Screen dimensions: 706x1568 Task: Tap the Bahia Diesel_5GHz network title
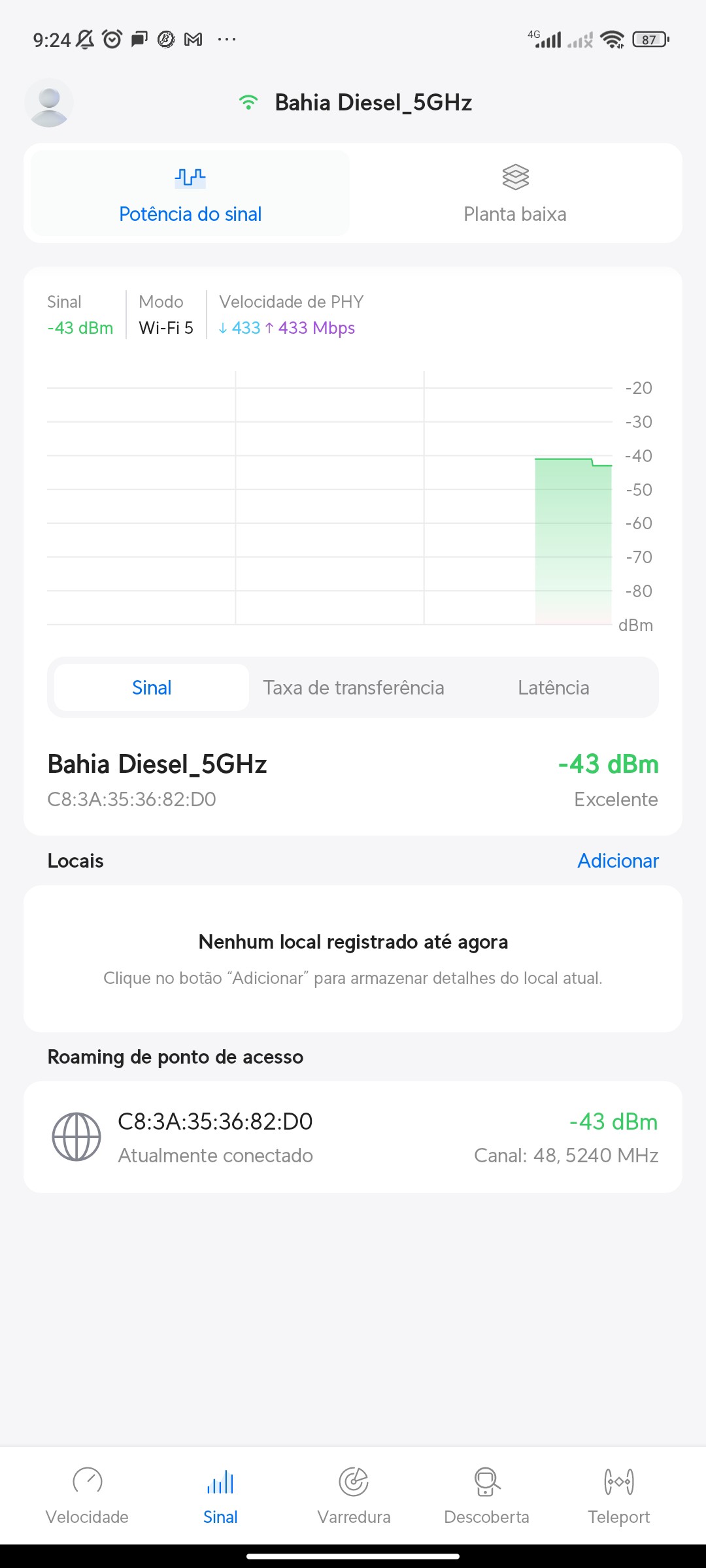pyautogui.click(x=373, y=103)
